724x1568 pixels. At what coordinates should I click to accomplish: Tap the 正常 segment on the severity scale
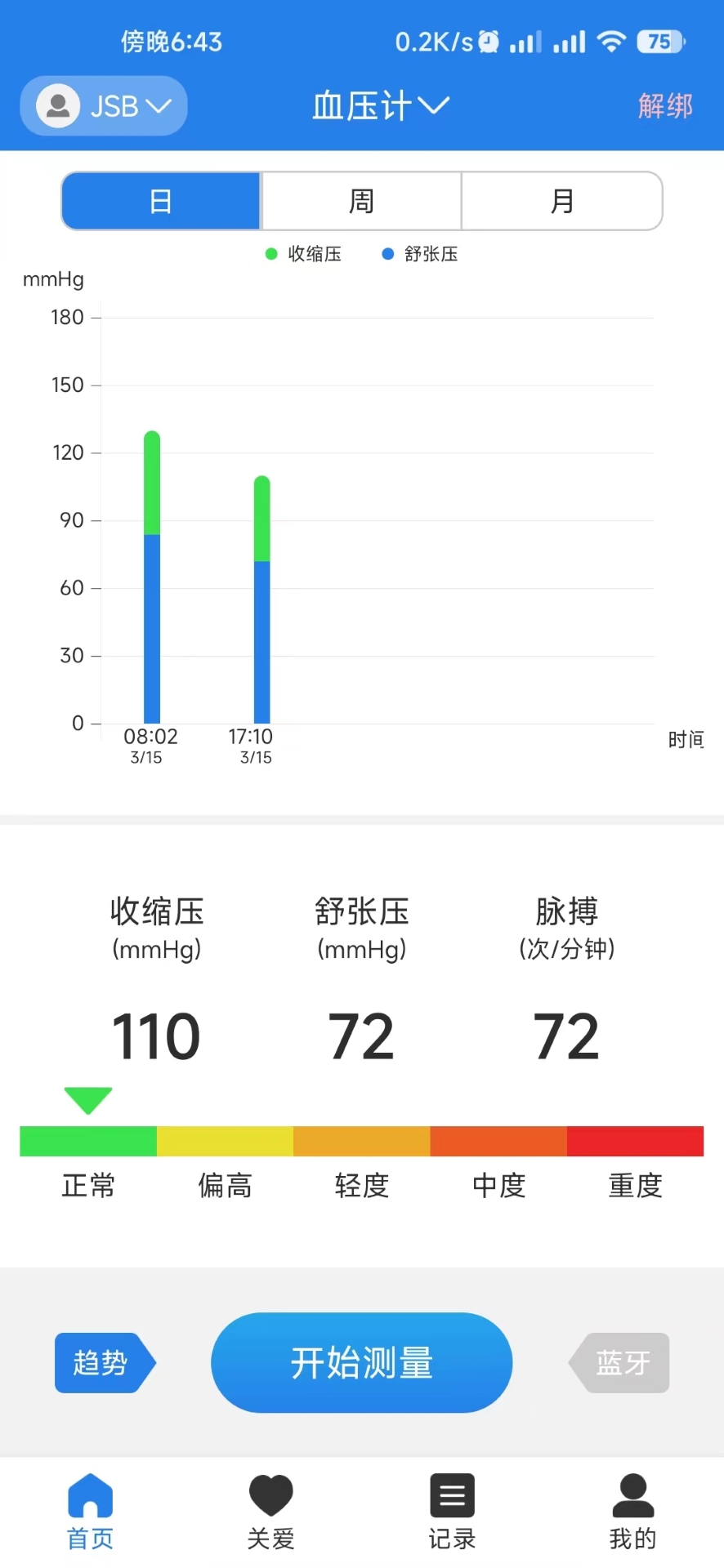coord(87,1141)
